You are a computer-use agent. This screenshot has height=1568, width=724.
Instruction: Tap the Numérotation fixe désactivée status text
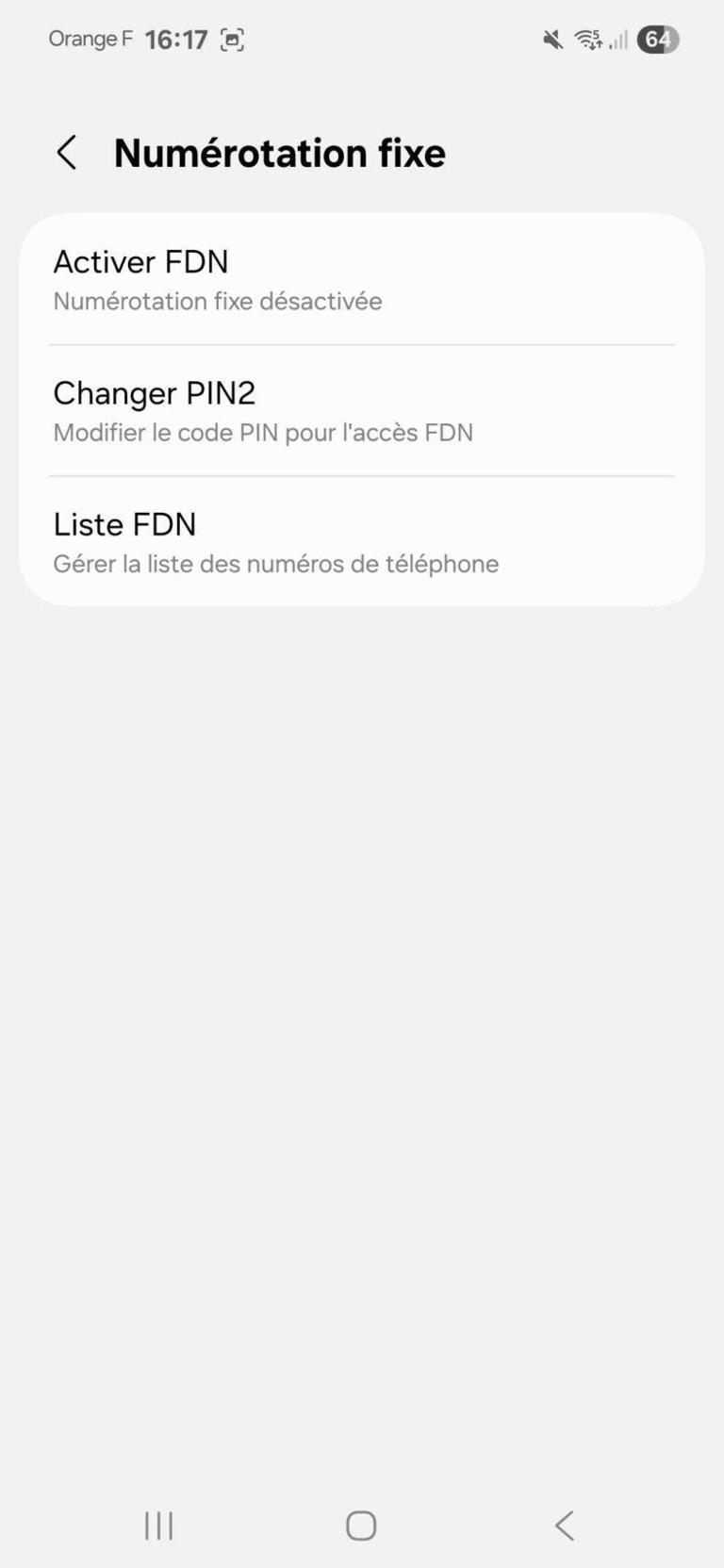[x=217, y=301]
